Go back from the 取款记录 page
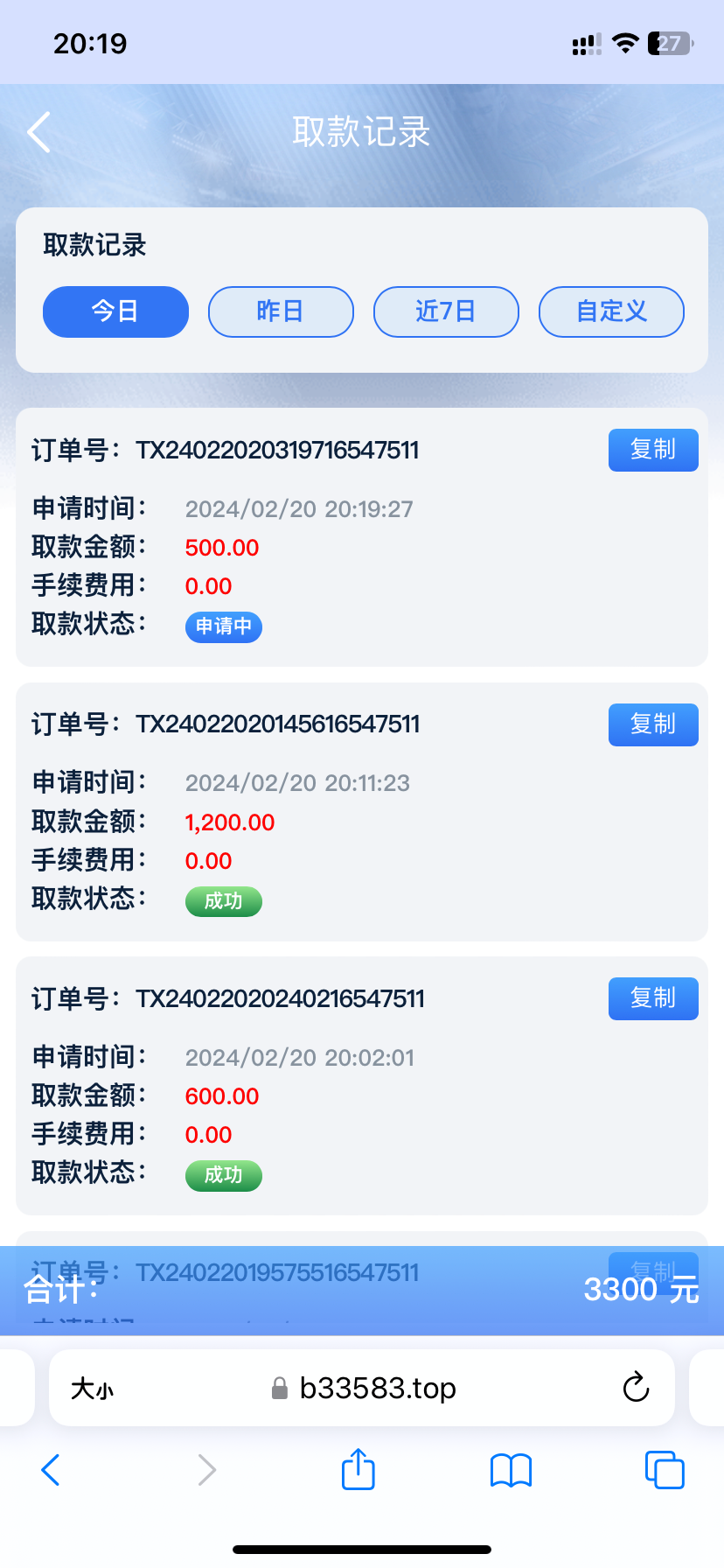The height and width of the screenshot is (1568, 724). coord(39,133)
